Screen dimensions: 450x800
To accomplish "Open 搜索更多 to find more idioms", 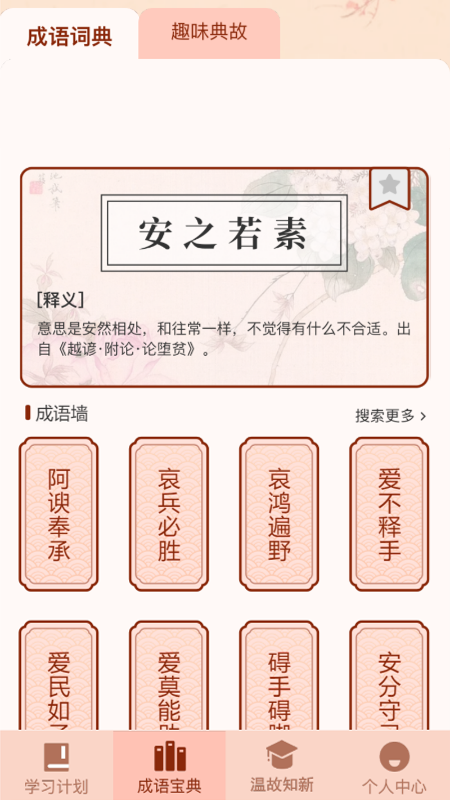I will [x=391, y=416].
